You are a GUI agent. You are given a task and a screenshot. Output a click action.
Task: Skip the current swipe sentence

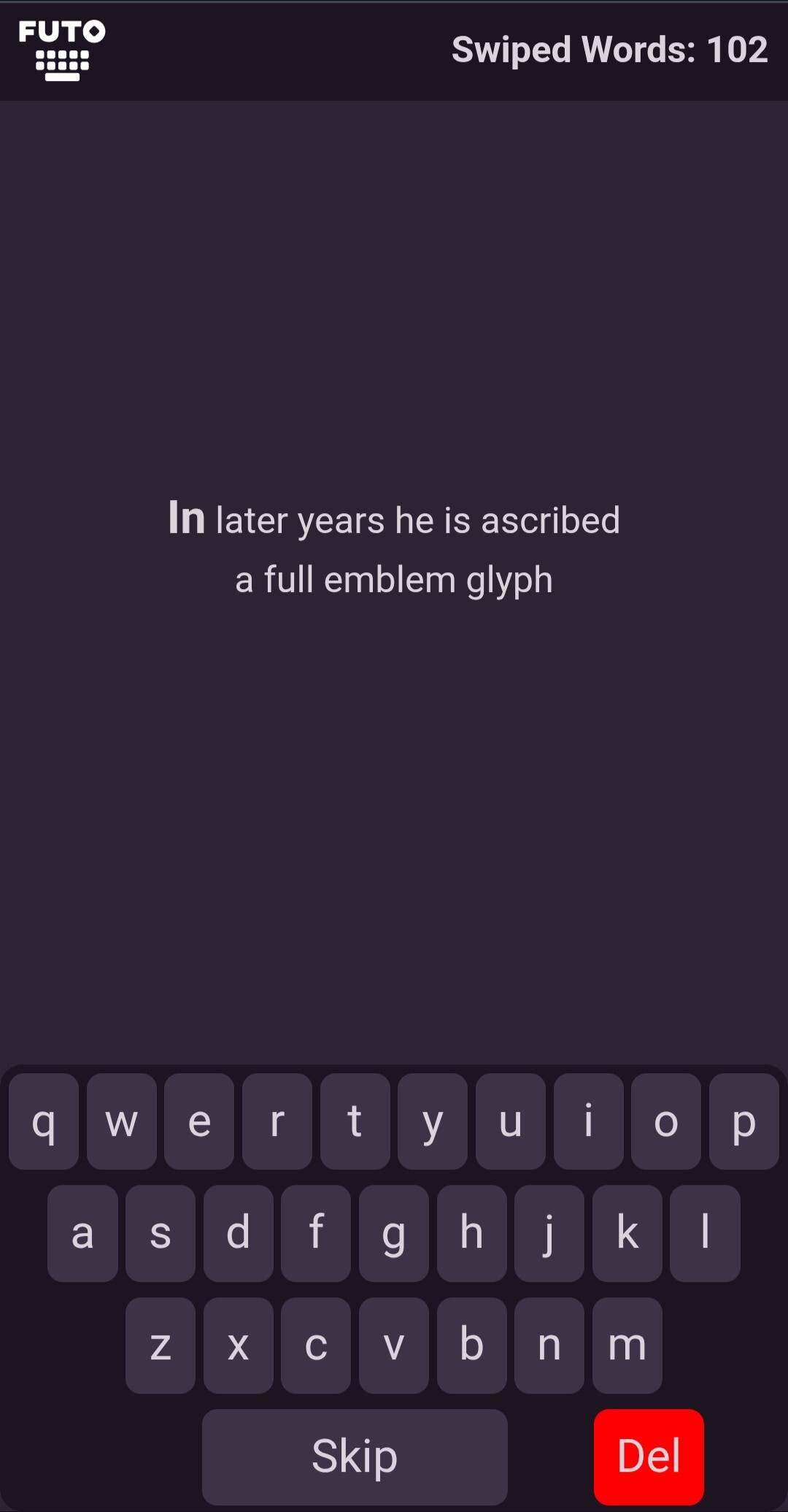(355, 1456)
